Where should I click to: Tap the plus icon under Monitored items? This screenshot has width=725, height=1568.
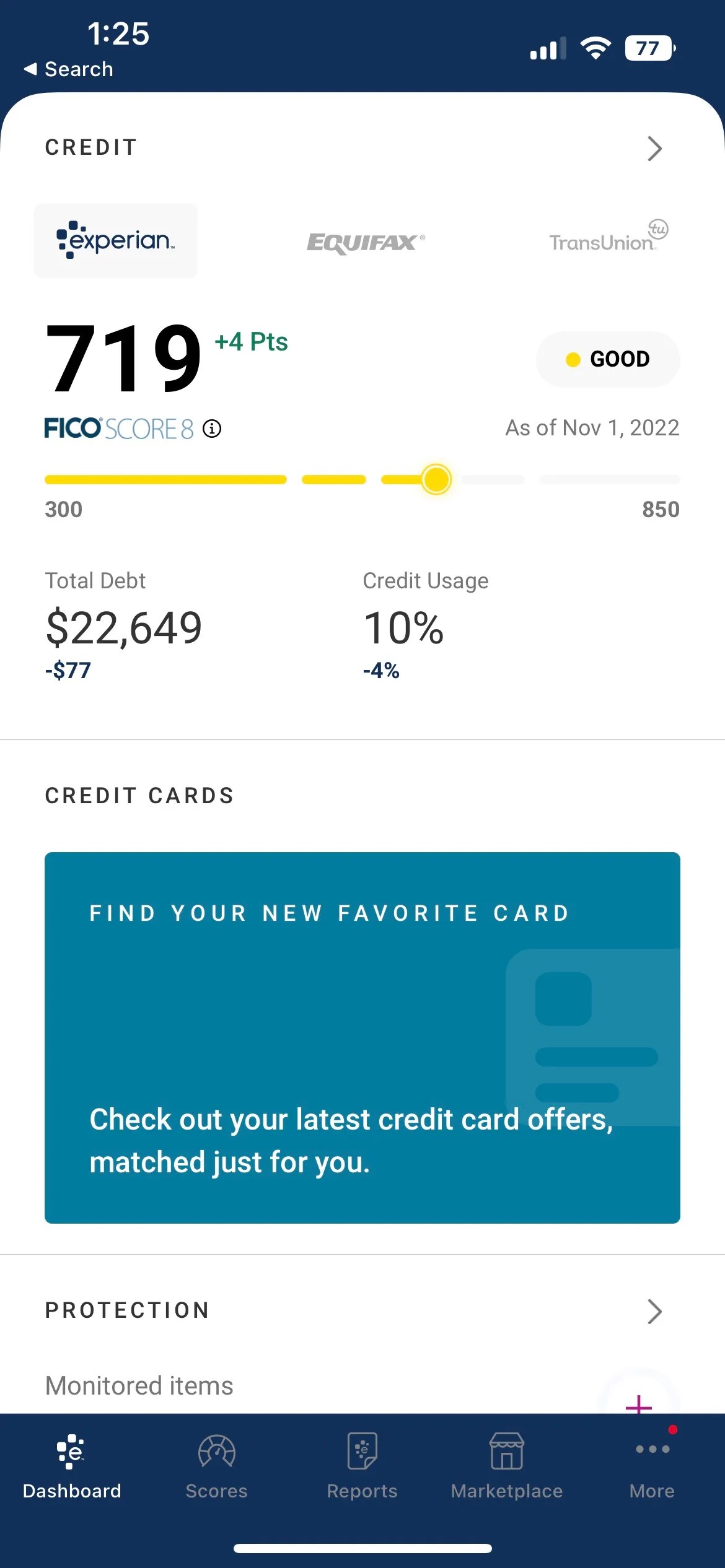click(x=639, y=1405)
